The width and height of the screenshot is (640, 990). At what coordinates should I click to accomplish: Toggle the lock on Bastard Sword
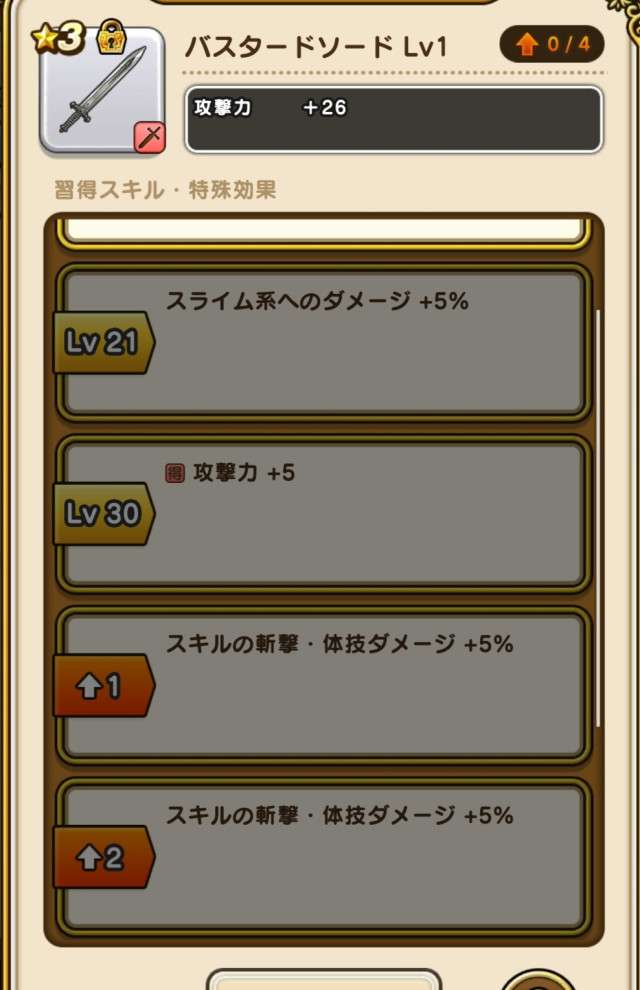[x=111, y=39]
